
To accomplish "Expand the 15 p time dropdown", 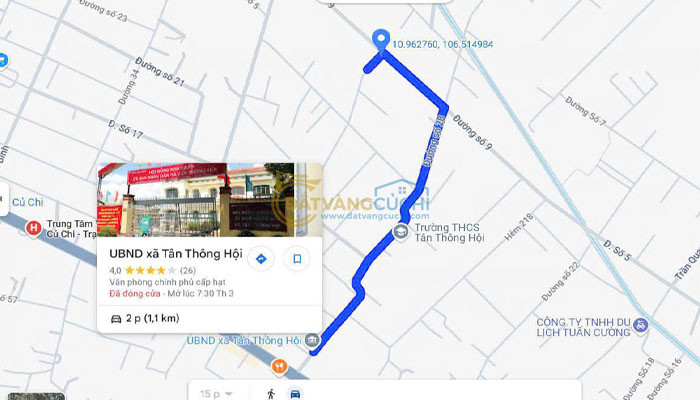I will coord(216,394).
